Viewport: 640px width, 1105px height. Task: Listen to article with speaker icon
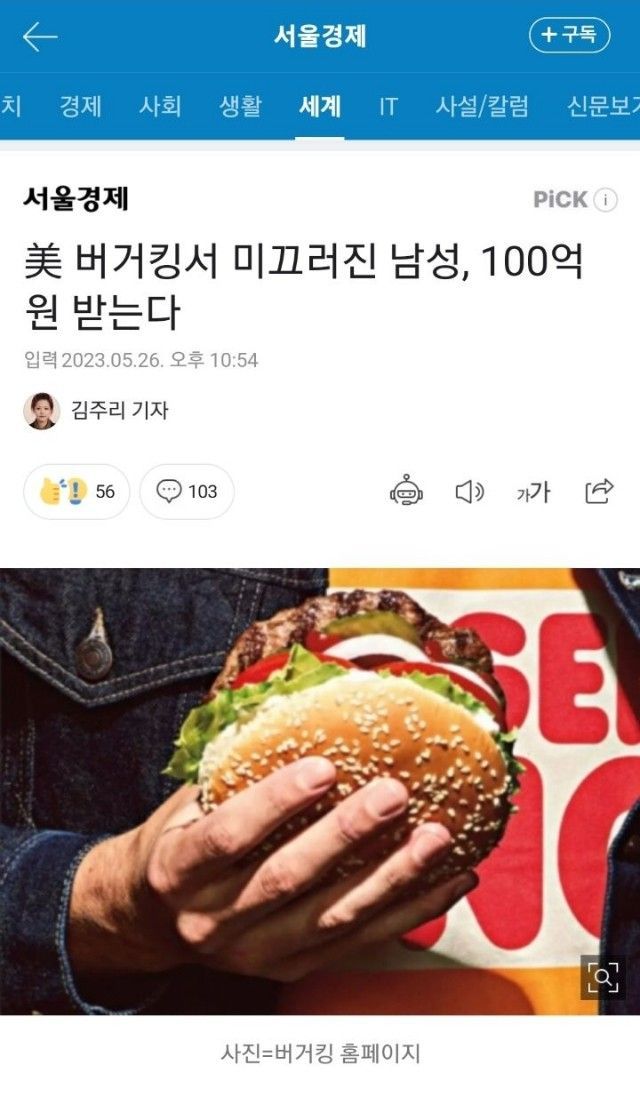point(469,491)
